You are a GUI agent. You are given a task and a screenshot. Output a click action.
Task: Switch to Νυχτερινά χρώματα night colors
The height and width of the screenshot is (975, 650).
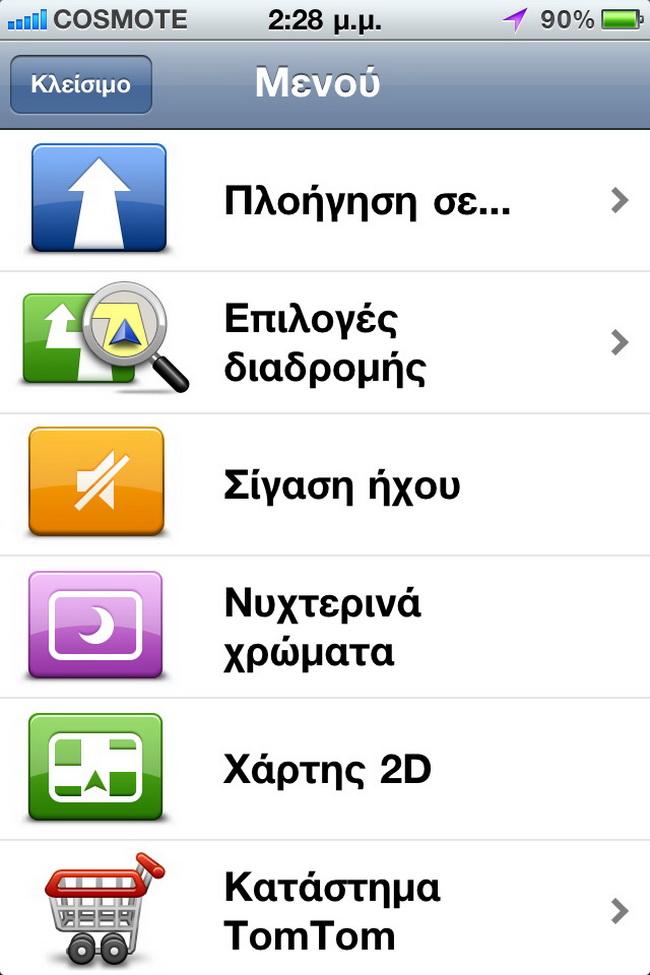point(325,628)
